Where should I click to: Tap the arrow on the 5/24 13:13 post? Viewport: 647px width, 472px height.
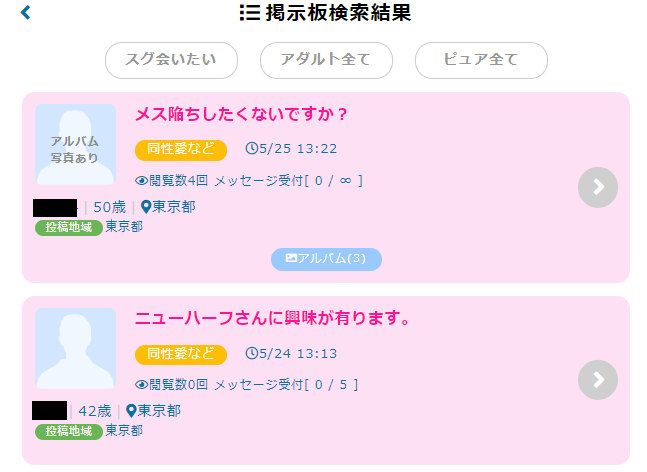point(598,379)
